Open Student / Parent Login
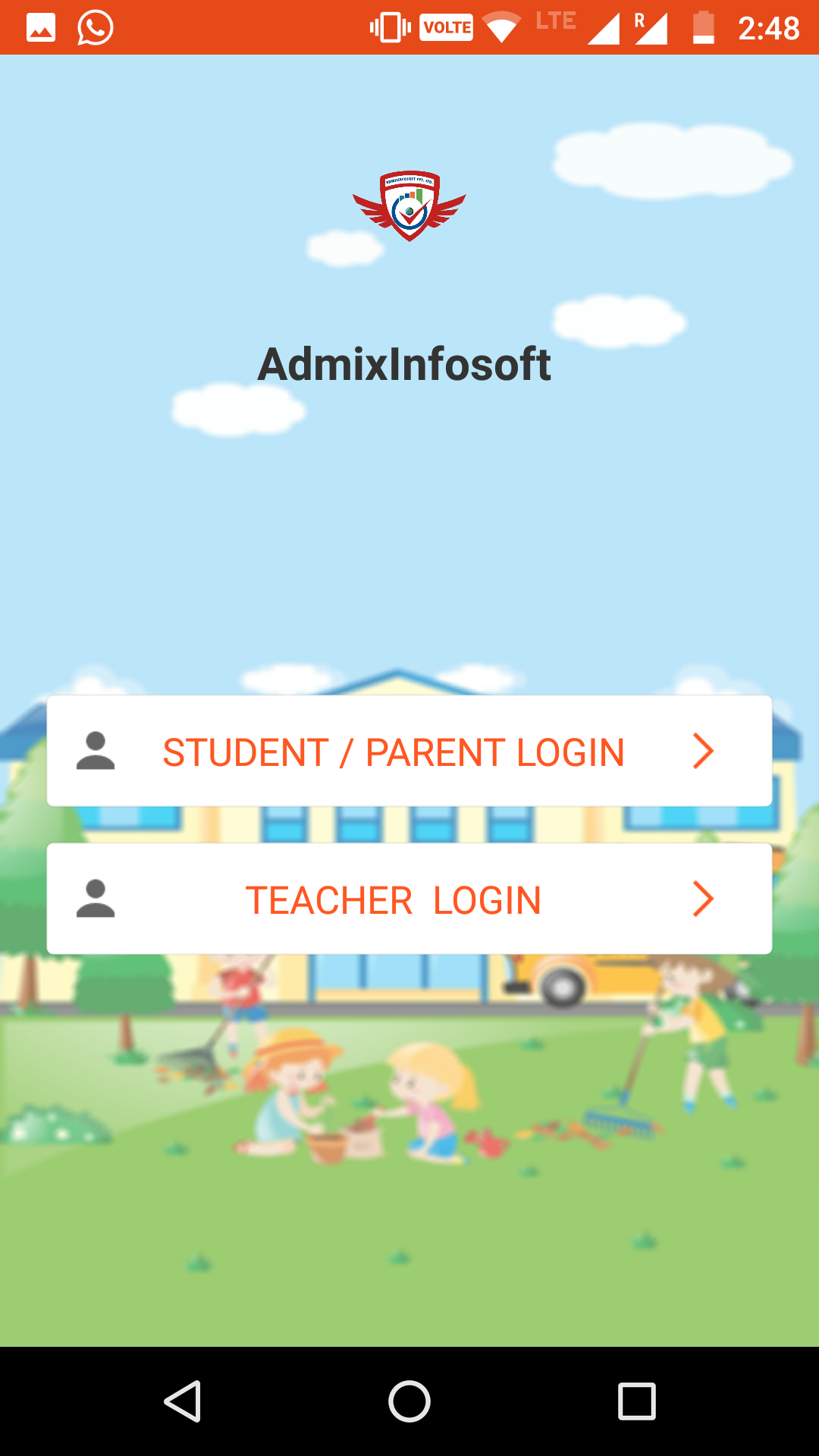 click(409, 752)
